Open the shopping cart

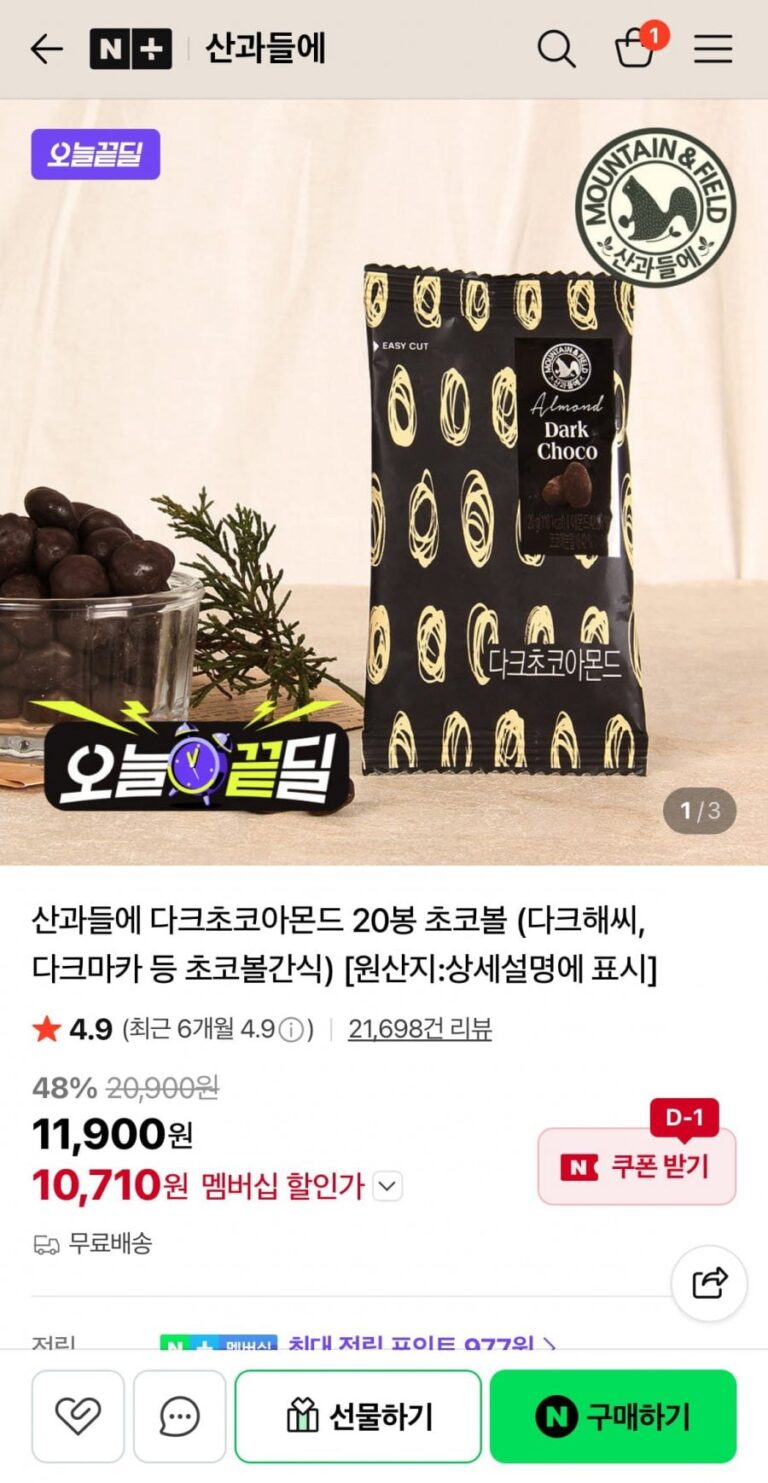(635, 49)
